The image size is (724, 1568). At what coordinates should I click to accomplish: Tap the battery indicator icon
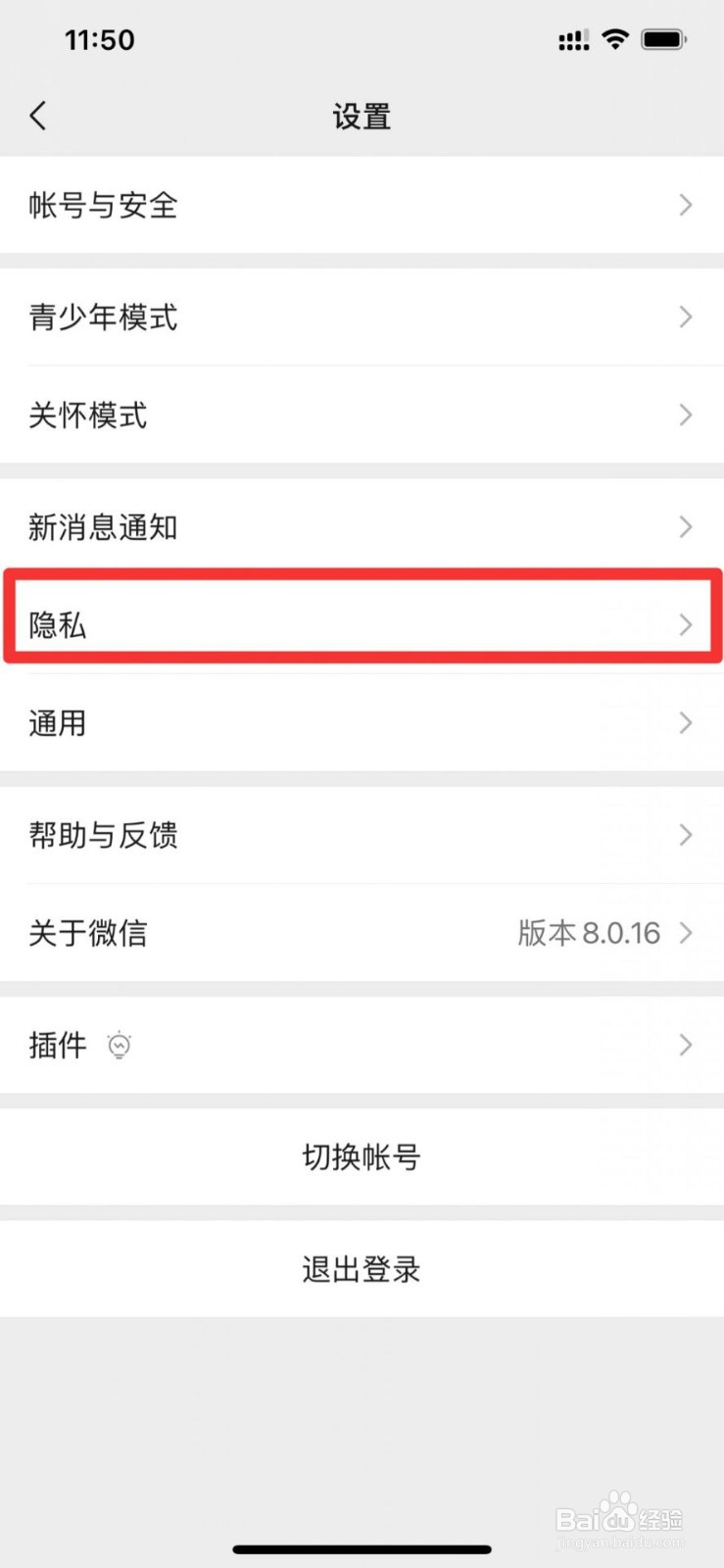664,37
